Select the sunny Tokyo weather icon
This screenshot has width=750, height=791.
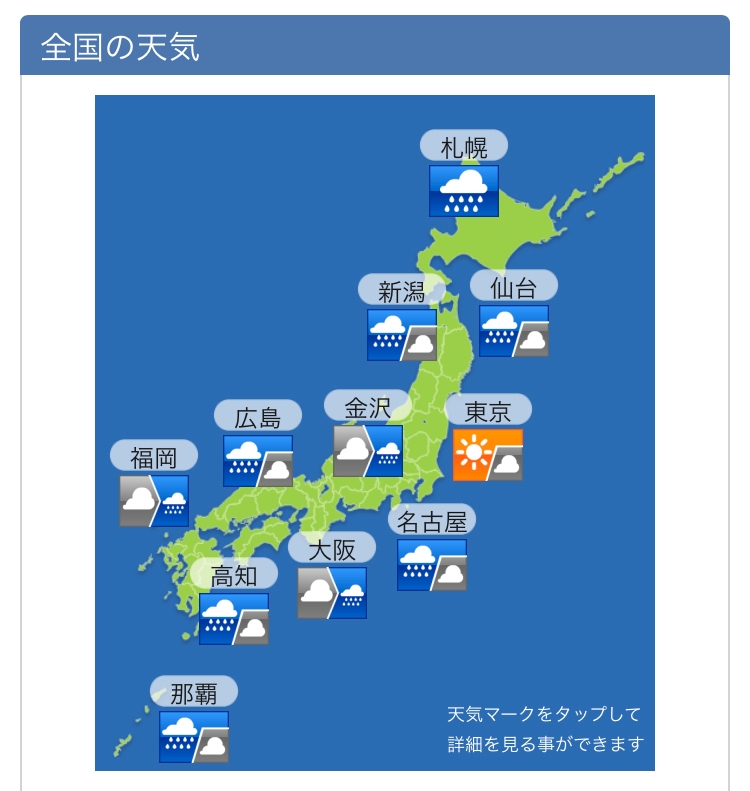[487, 455]
